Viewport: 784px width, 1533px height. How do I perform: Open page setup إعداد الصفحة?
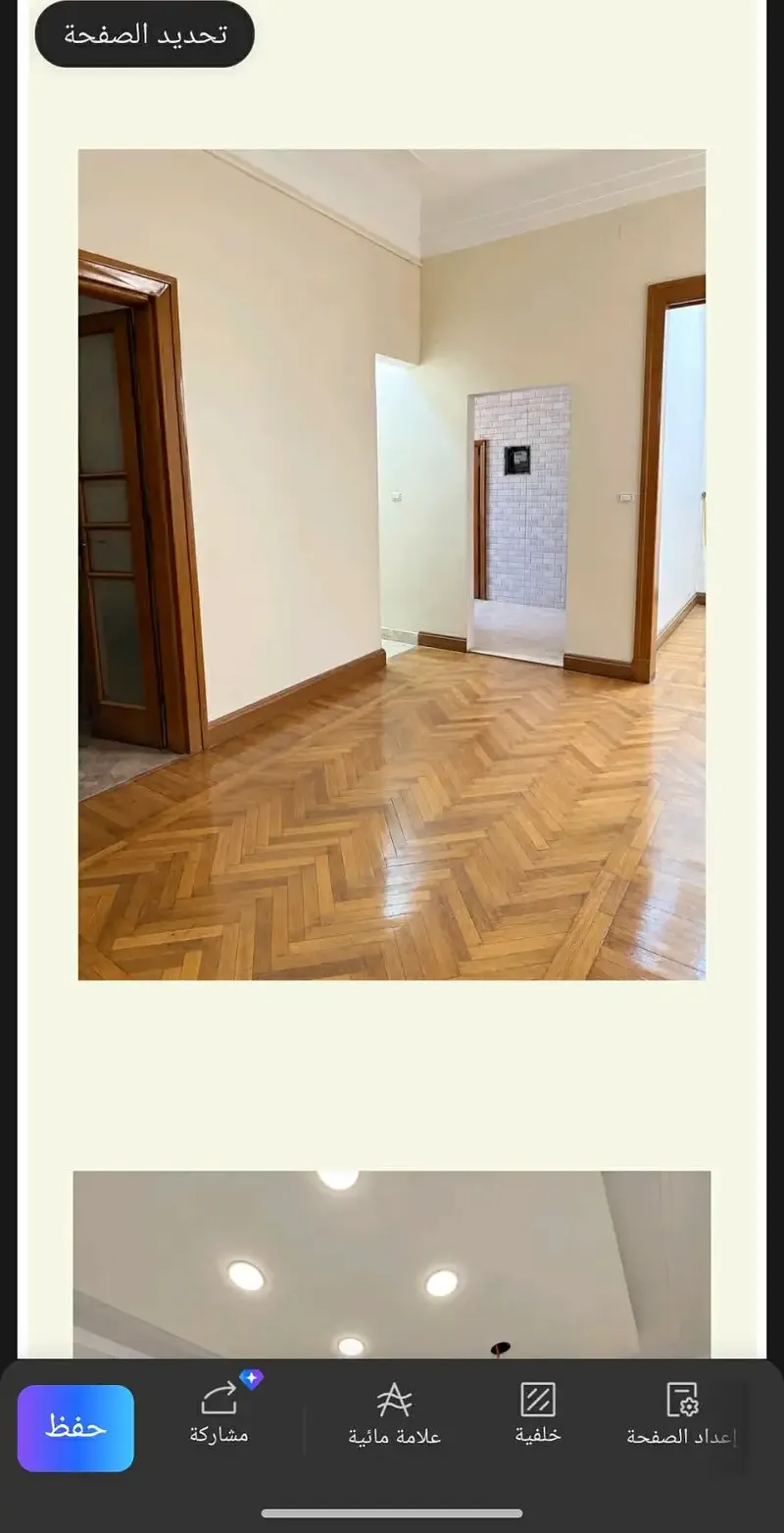[x=681, y=1414]
